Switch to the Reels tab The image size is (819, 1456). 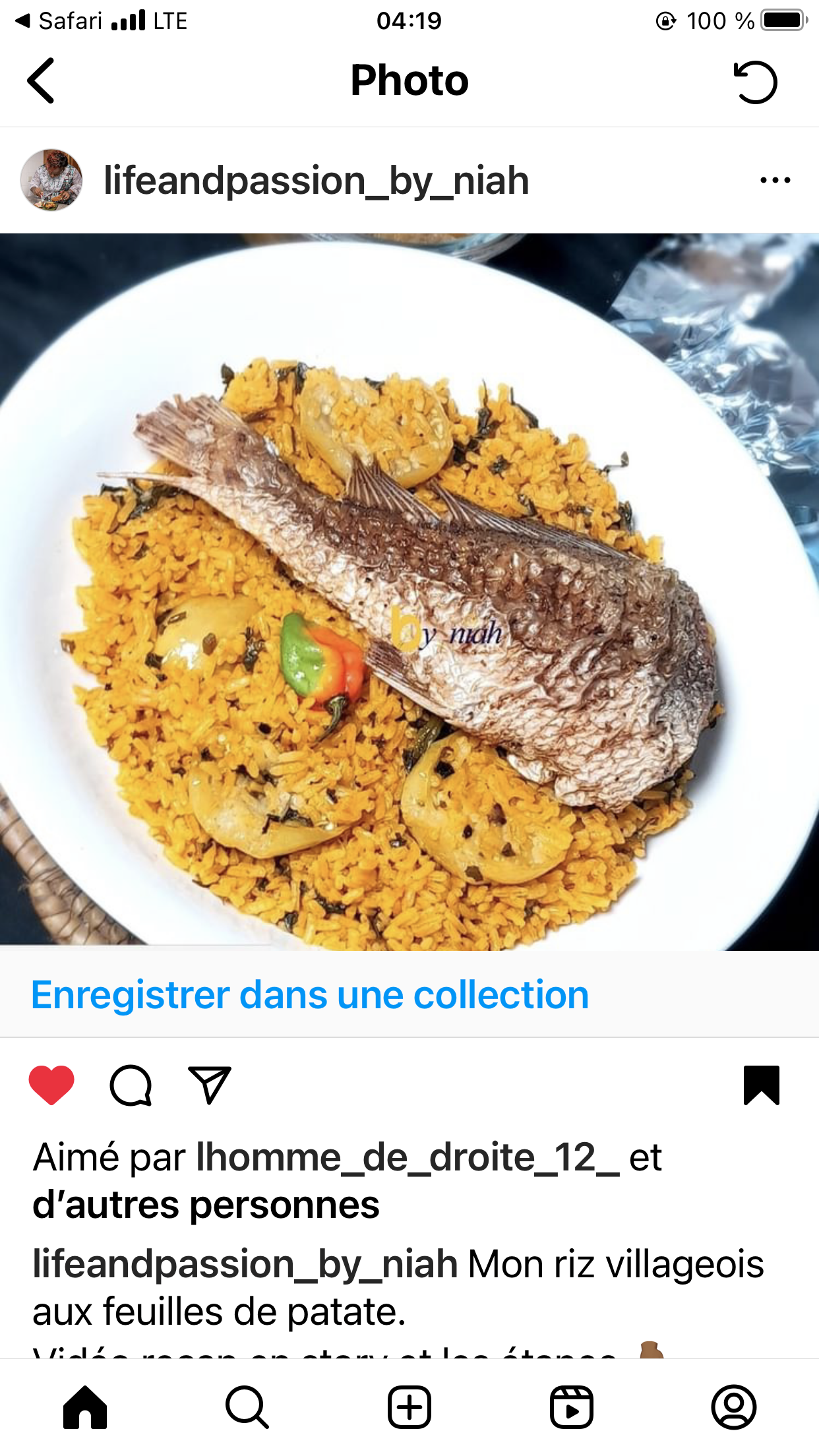pyautogui.click(x=572, y=1407)
